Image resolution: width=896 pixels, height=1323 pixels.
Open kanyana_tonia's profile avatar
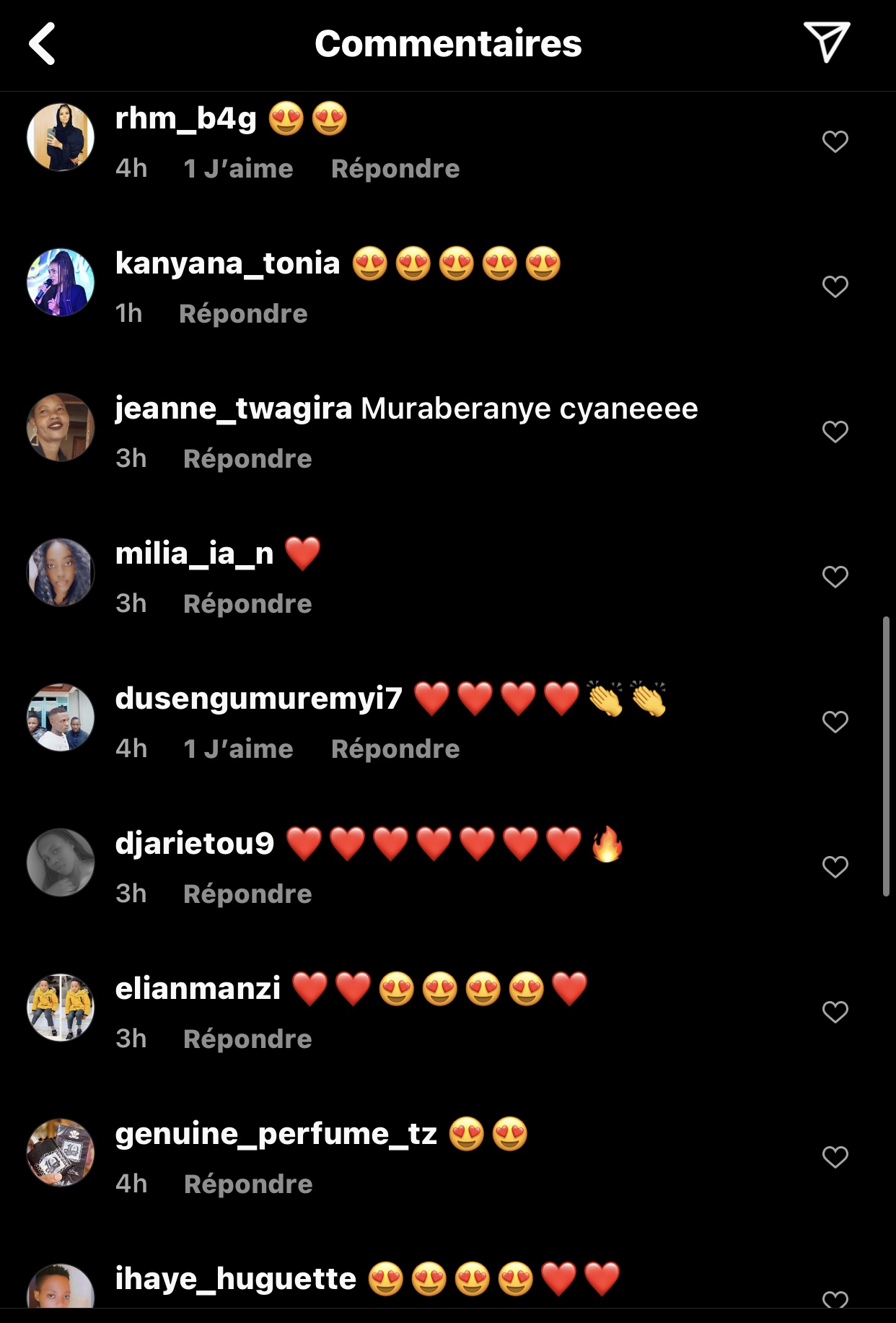(61, 282)
